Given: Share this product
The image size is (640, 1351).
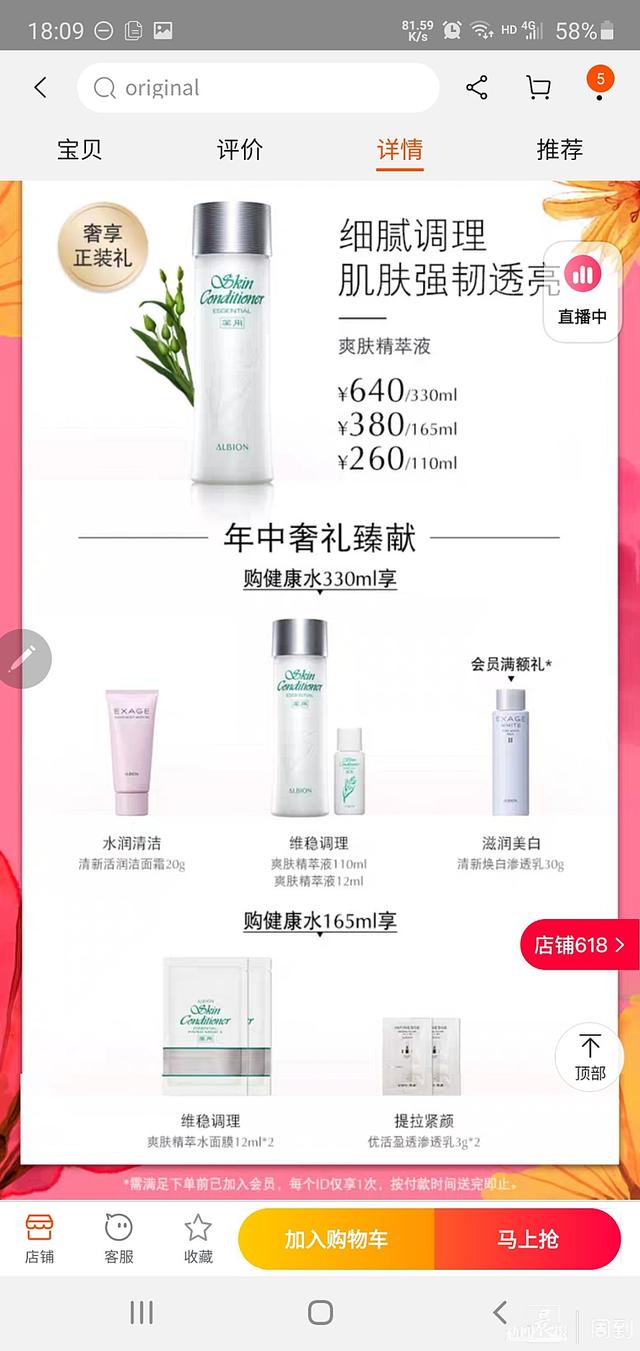Looking at the screenshot, I should (477, 88).
